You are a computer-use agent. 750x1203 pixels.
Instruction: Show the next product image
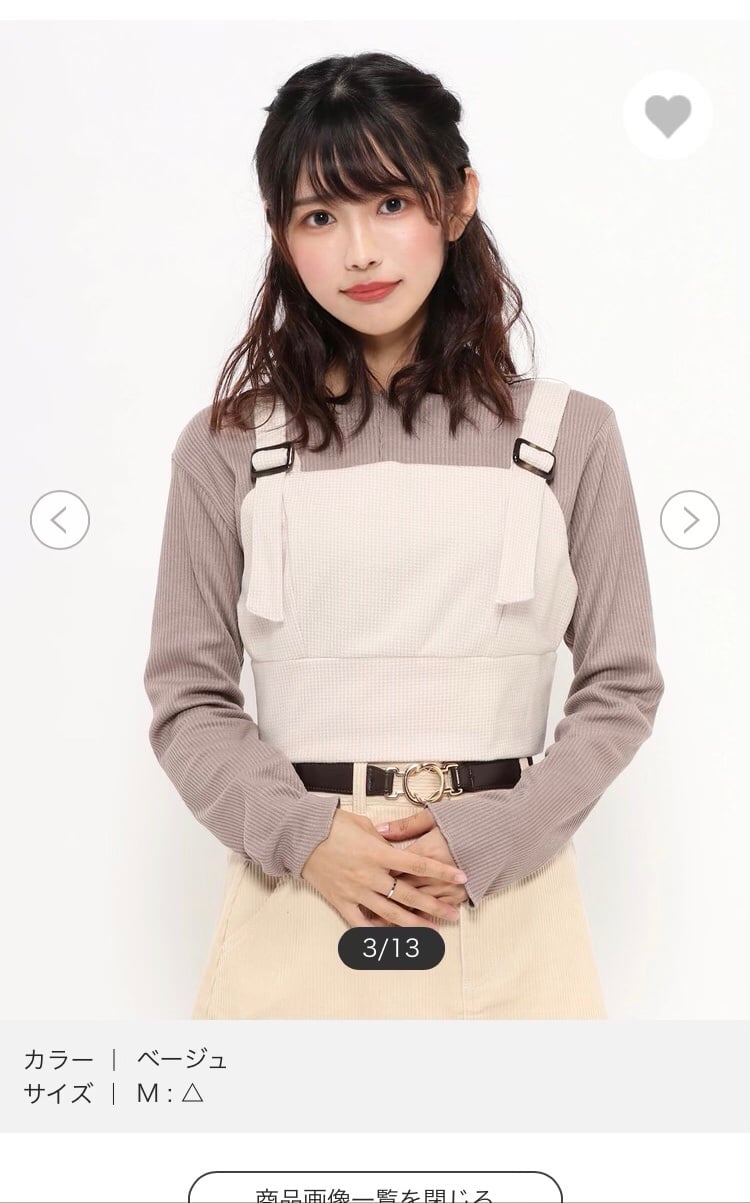[690, 519]
